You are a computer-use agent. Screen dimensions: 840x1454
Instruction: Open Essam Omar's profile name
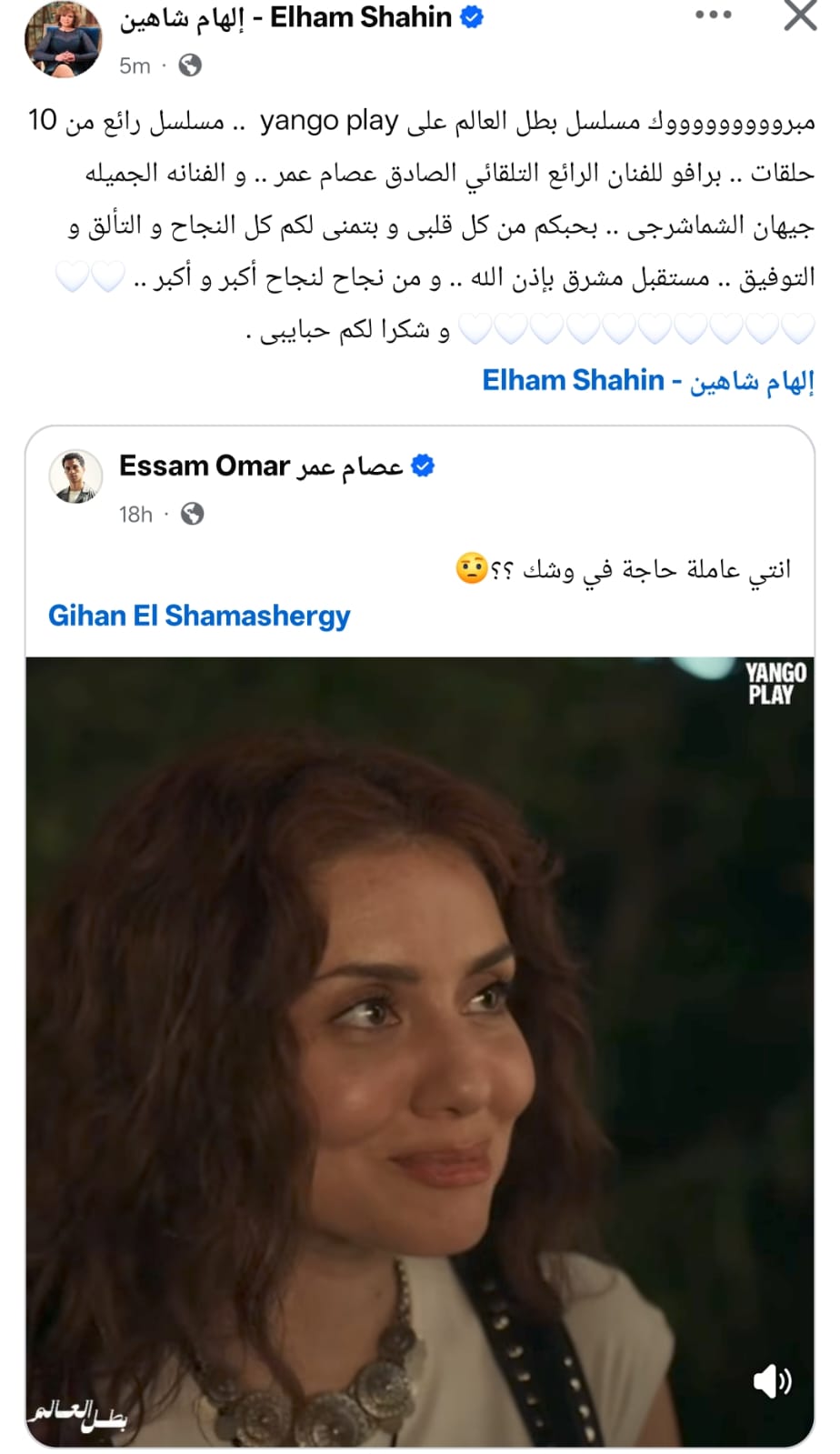tap(262, 466)
